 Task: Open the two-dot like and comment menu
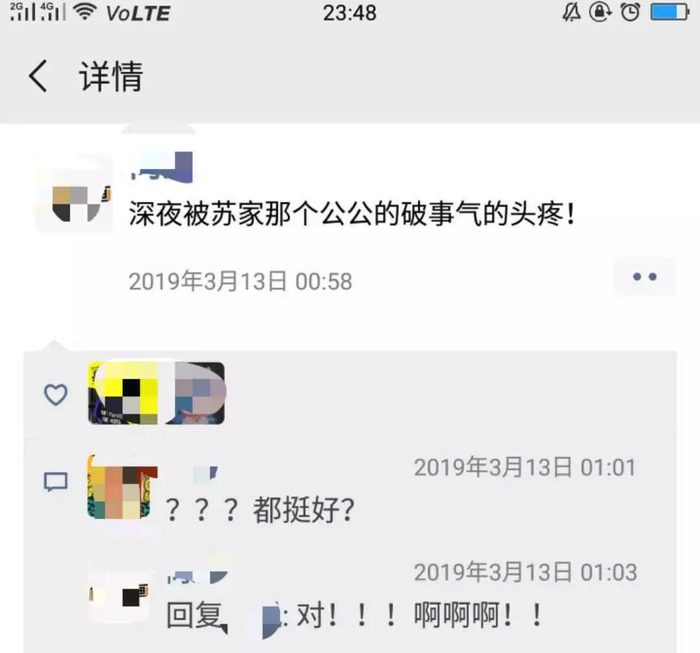645,277
